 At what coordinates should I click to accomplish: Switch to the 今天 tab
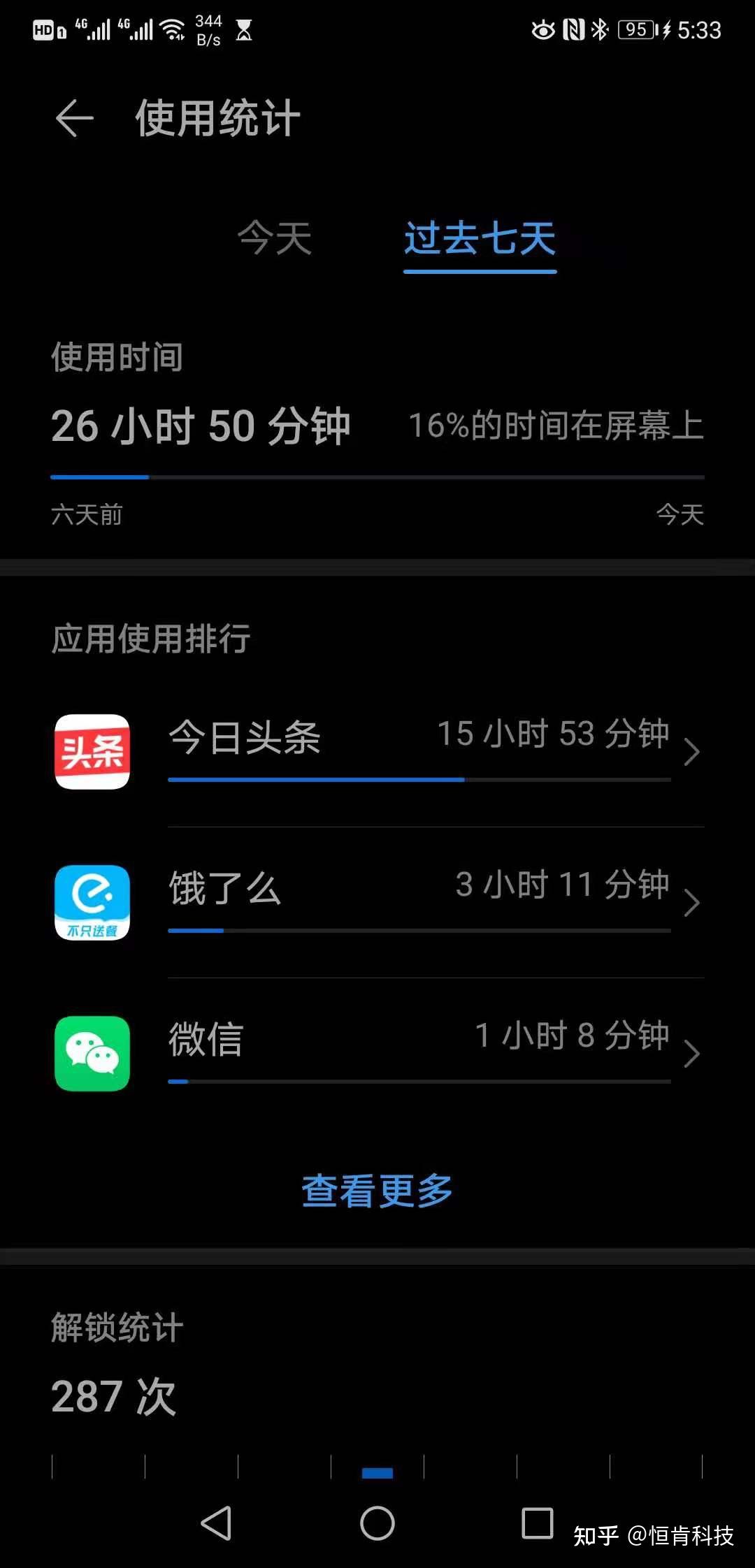(275, 239)
